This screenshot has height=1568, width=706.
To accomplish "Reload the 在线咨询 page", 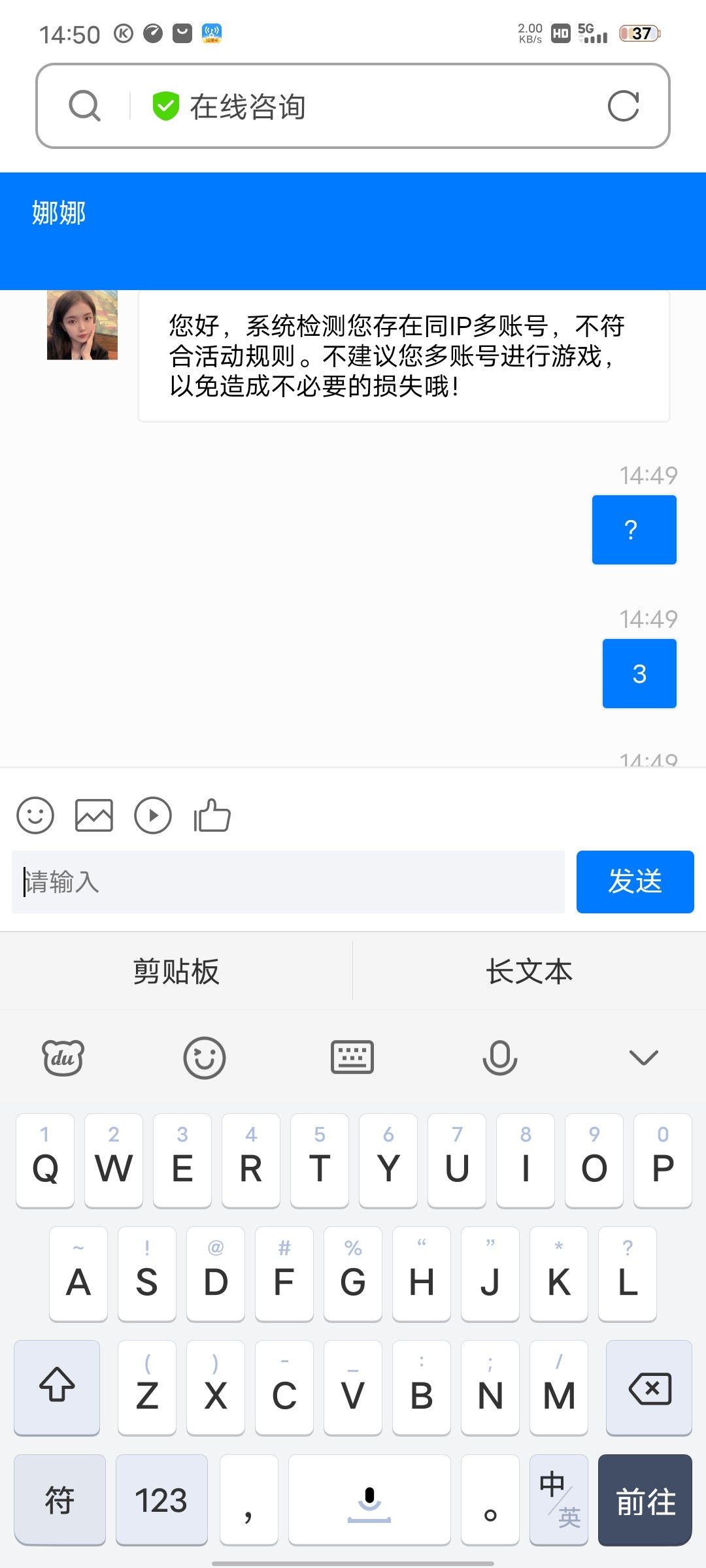I will pyautogui.click(x=623, y=106).
